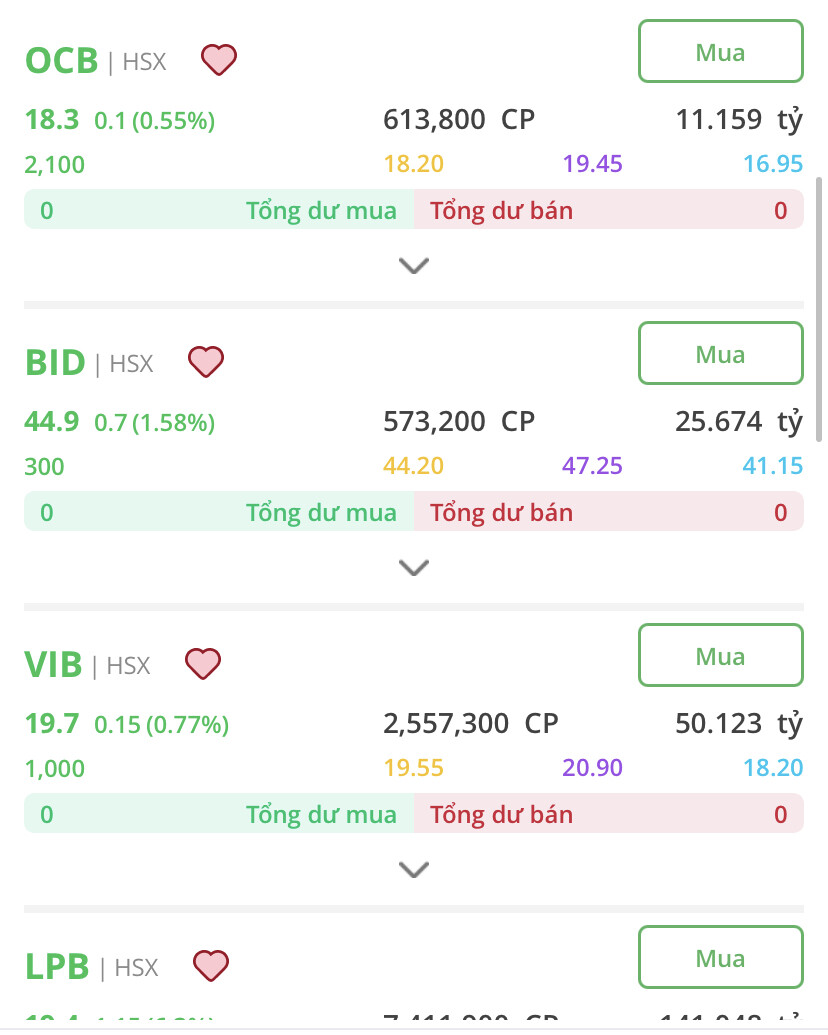This screenshot has height=1035, width=828.
Task: Favorite LPB using the heart icon
Action: [211, 966]
